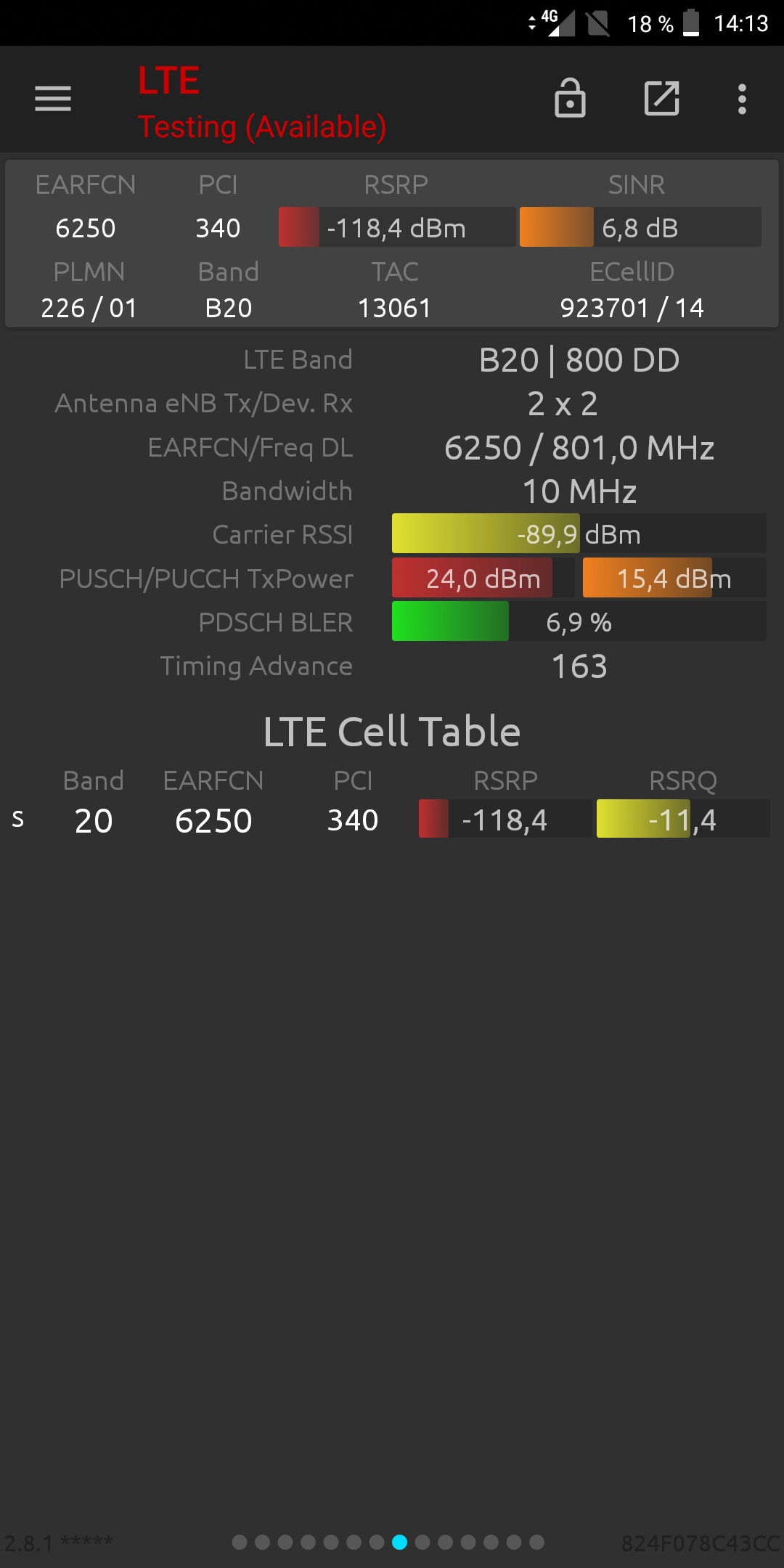The height and width of the screenshot is (1568, 784).
Task: Tap the lock icon in the app bar
Action: click(570, 98)
